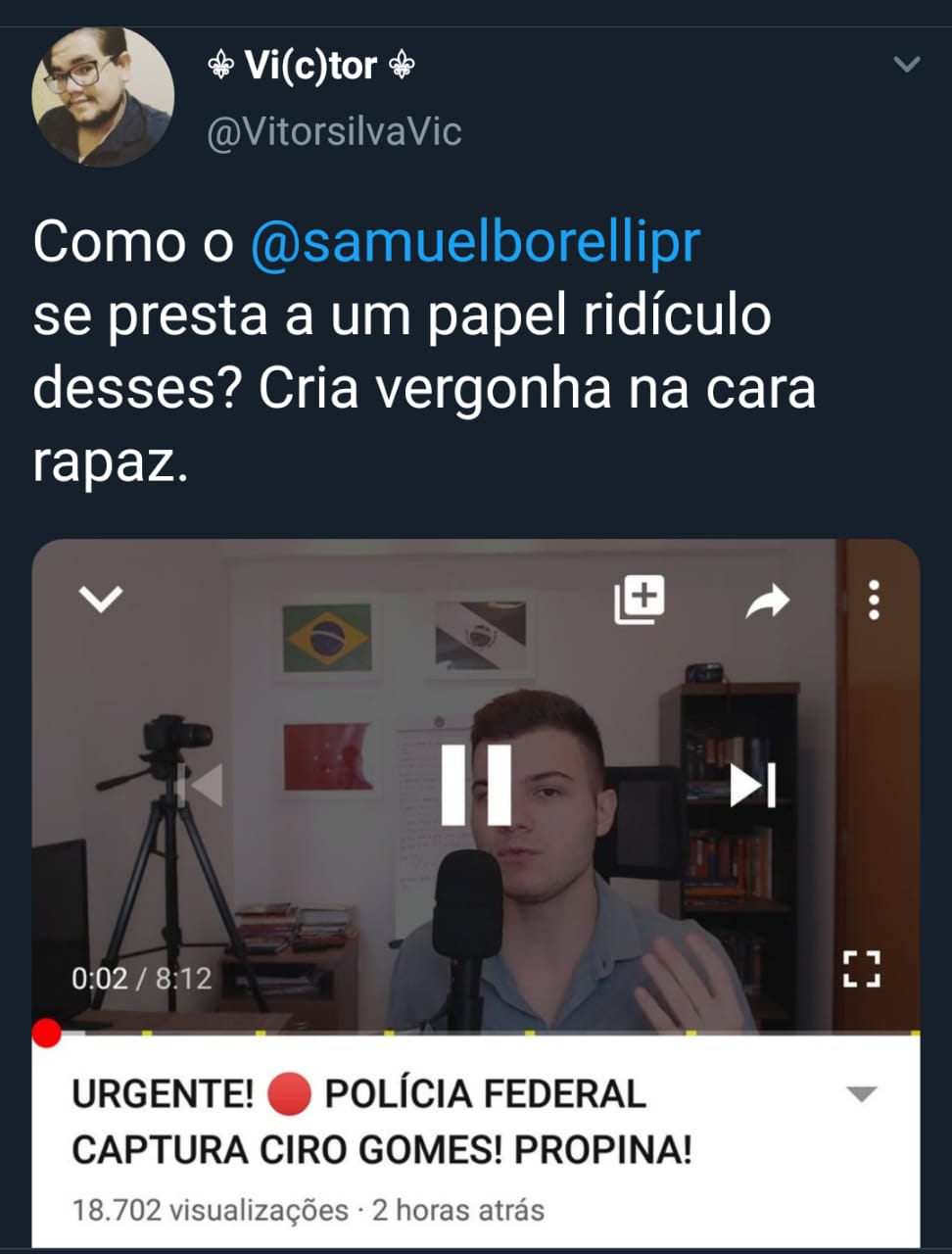Open the @samuelborellipr mention link

tap(475, 242)
